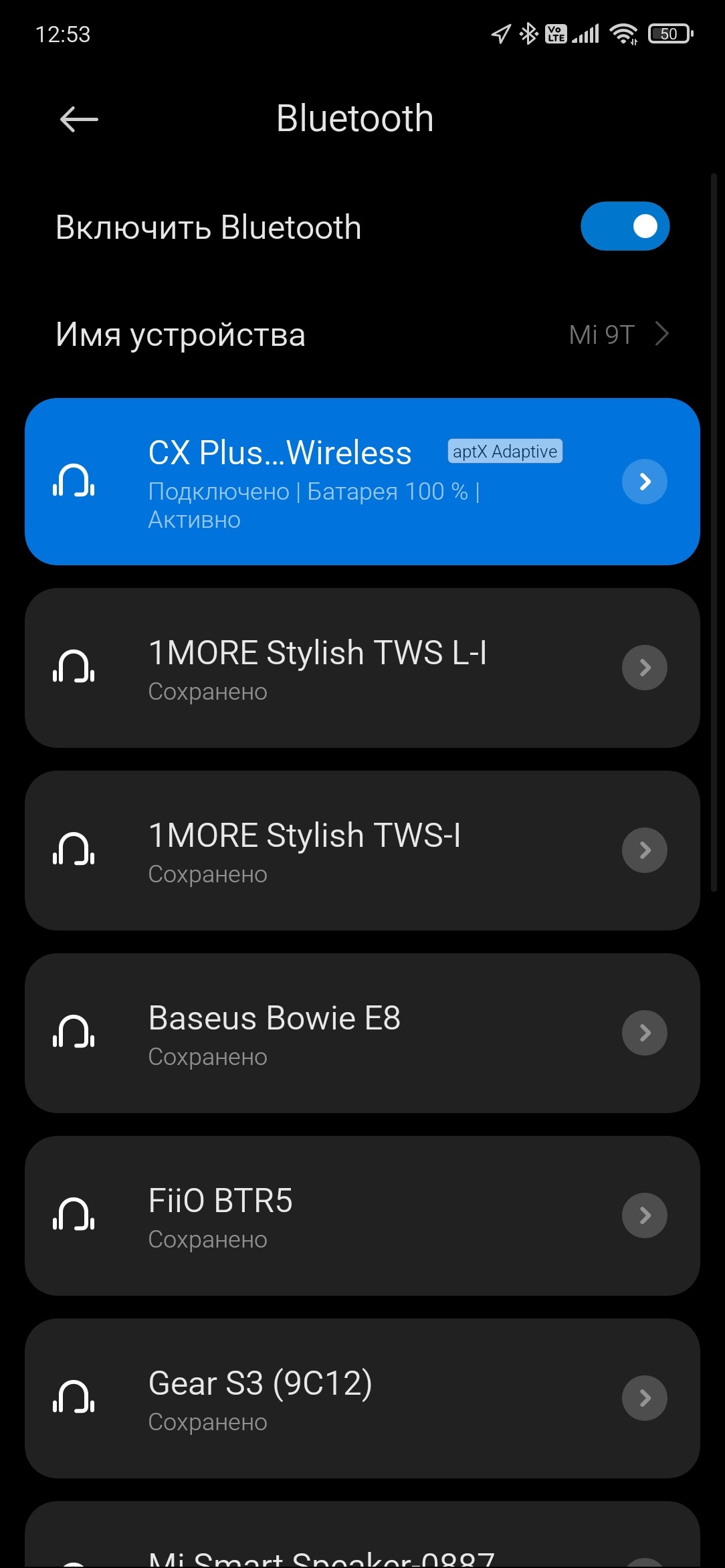Image resolution: width=725 pixels, height=1568 pixels.
Task: Open details arrow for Gear S3 (9C12)
Action: coord(644,1398)
